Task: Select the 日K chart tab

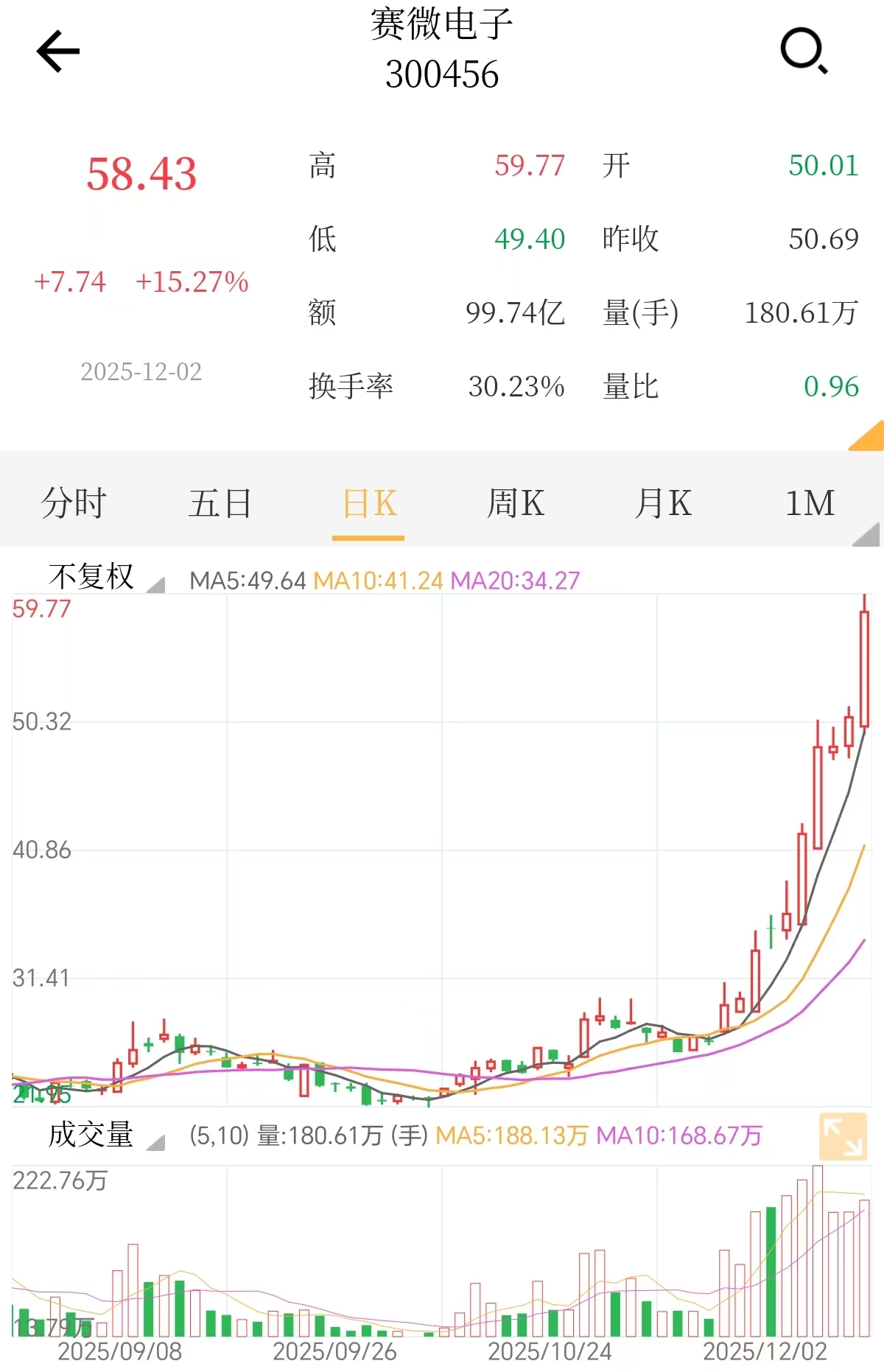Action: tap(369, 504)
